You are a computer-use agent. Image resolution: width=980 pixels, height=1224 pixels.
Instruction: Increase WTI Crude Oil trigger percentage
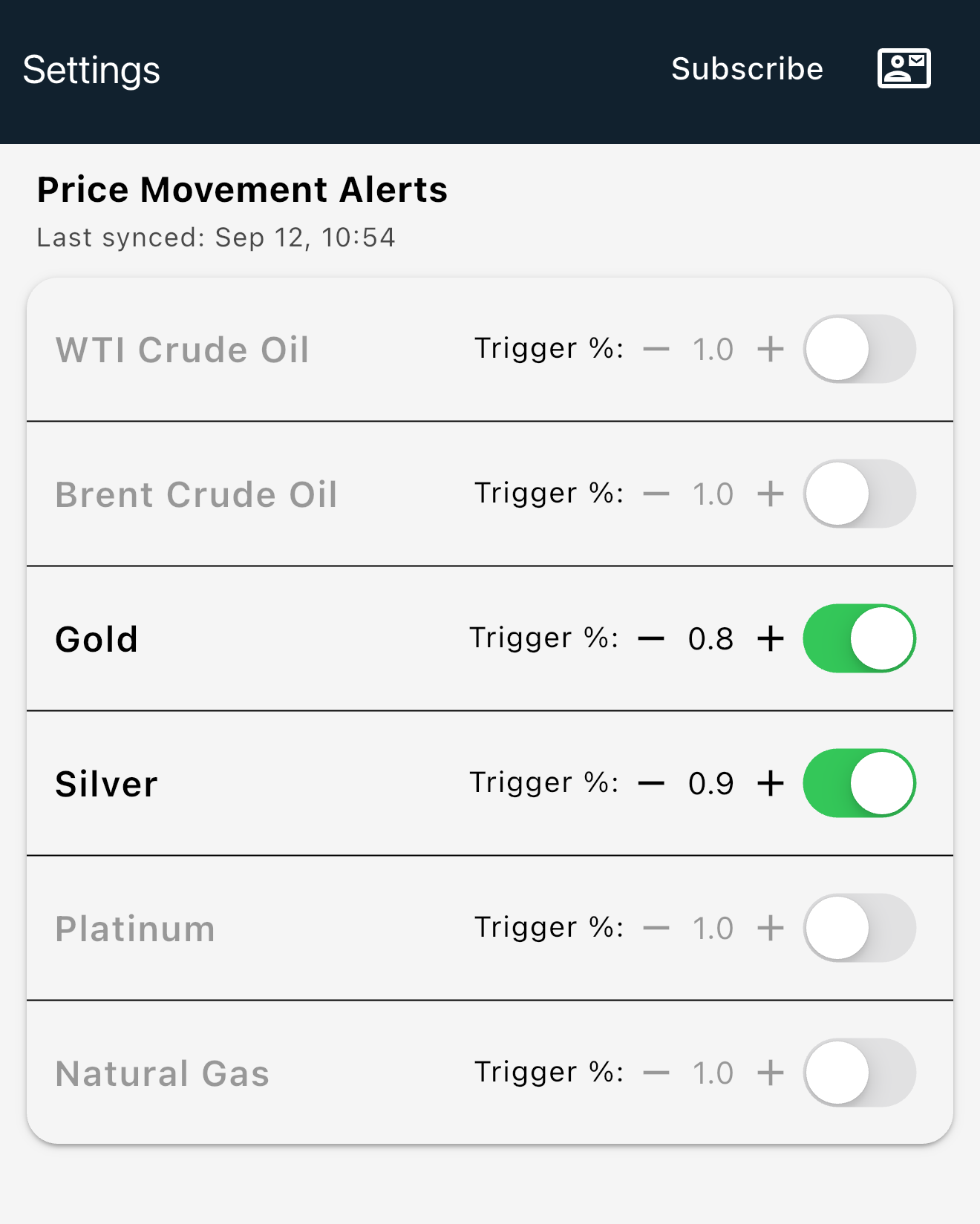[x=771, y=349]
